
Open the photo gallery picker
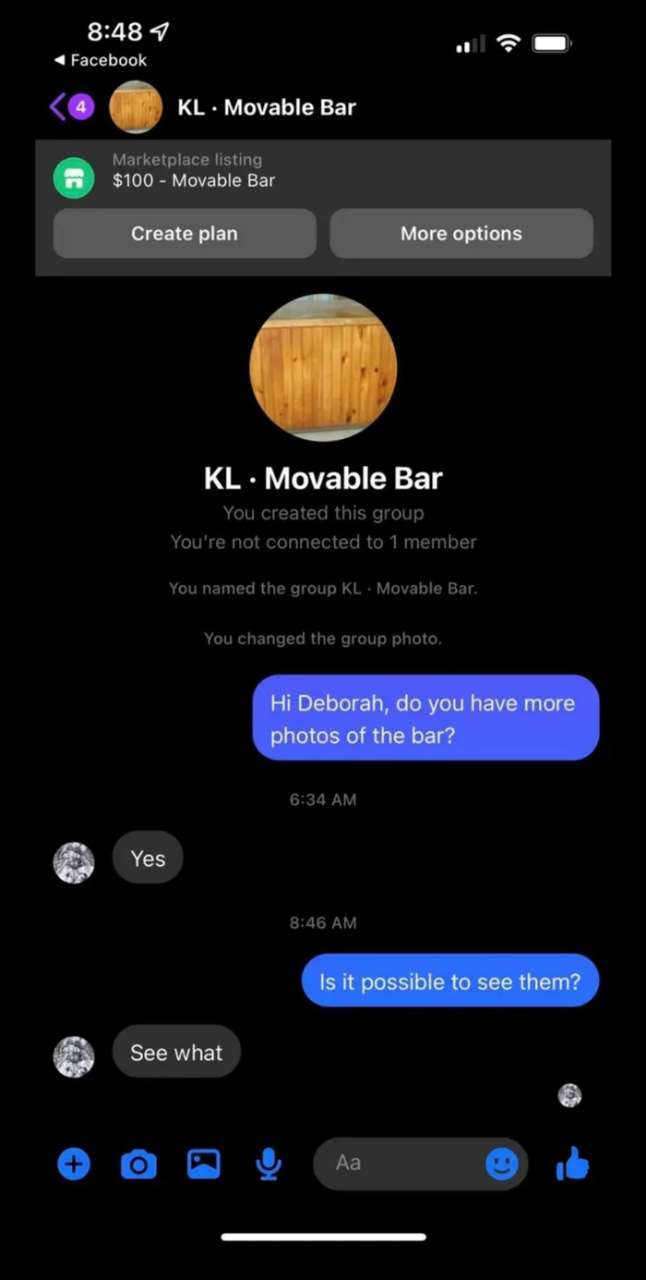204,1163
